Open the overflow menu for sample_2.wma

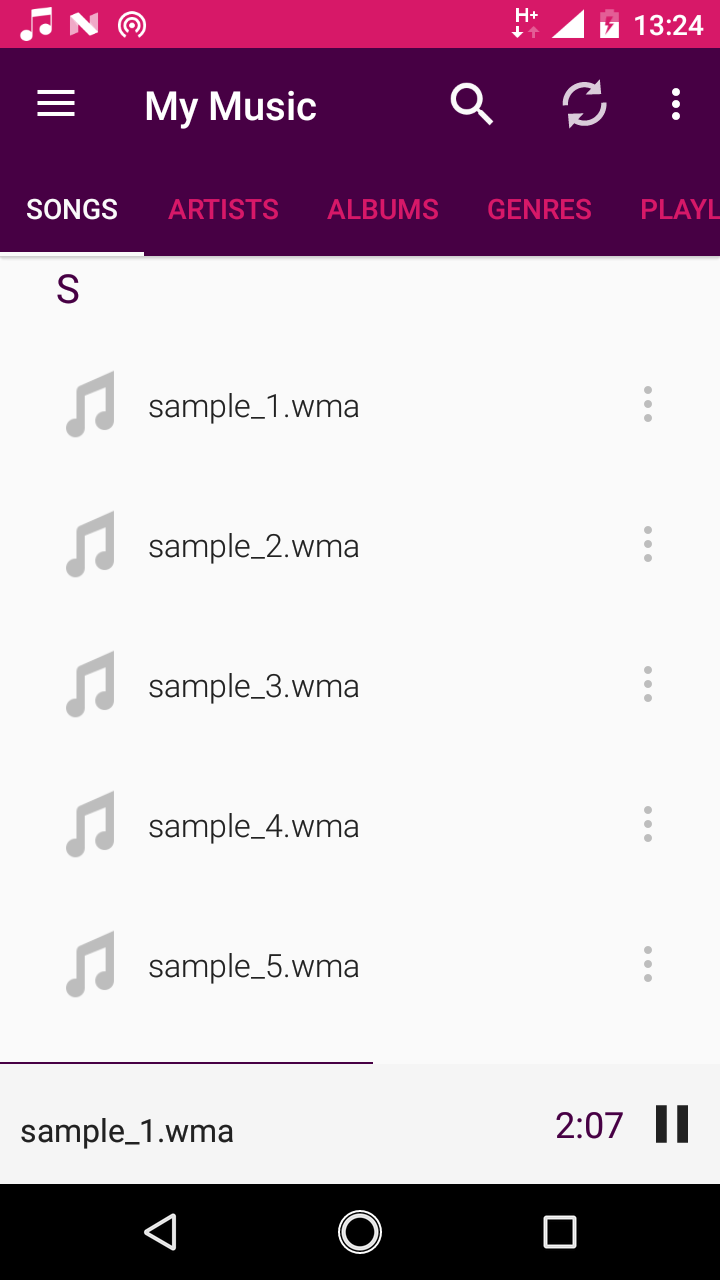(647, 544)
